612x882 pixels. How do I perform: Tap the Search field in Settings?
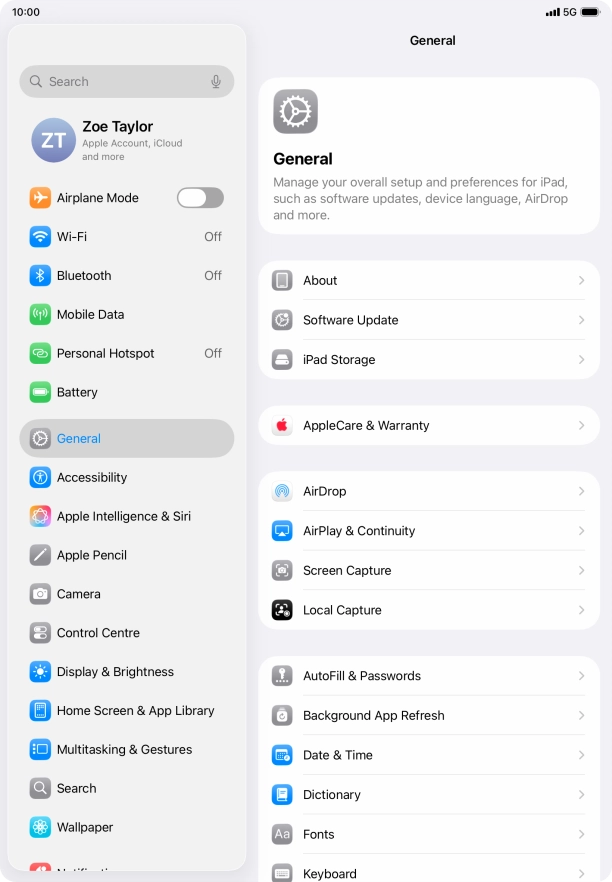click(x=115, y=82)
